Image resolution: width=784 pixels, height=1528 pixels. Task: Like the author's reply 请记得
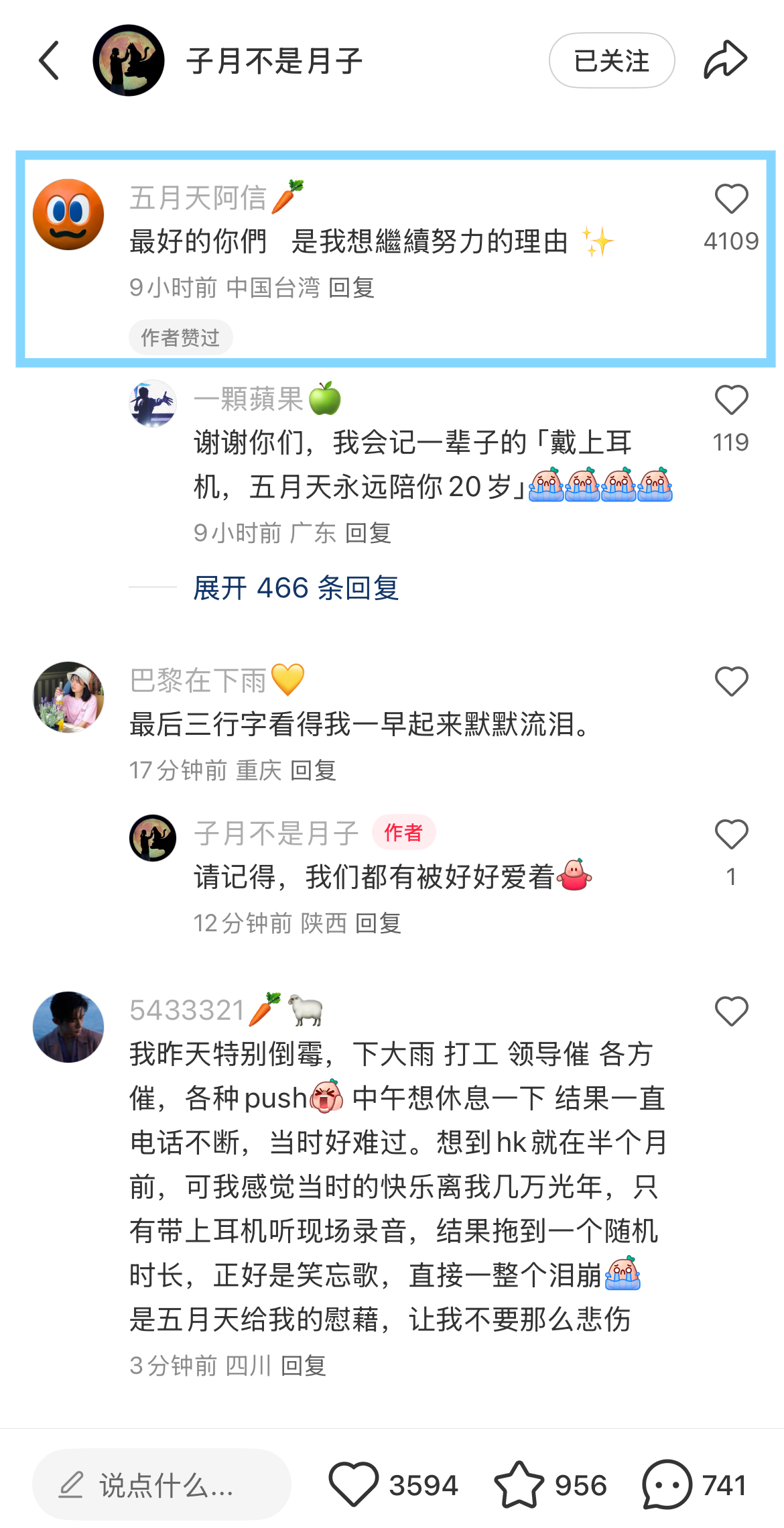point(731,835)
